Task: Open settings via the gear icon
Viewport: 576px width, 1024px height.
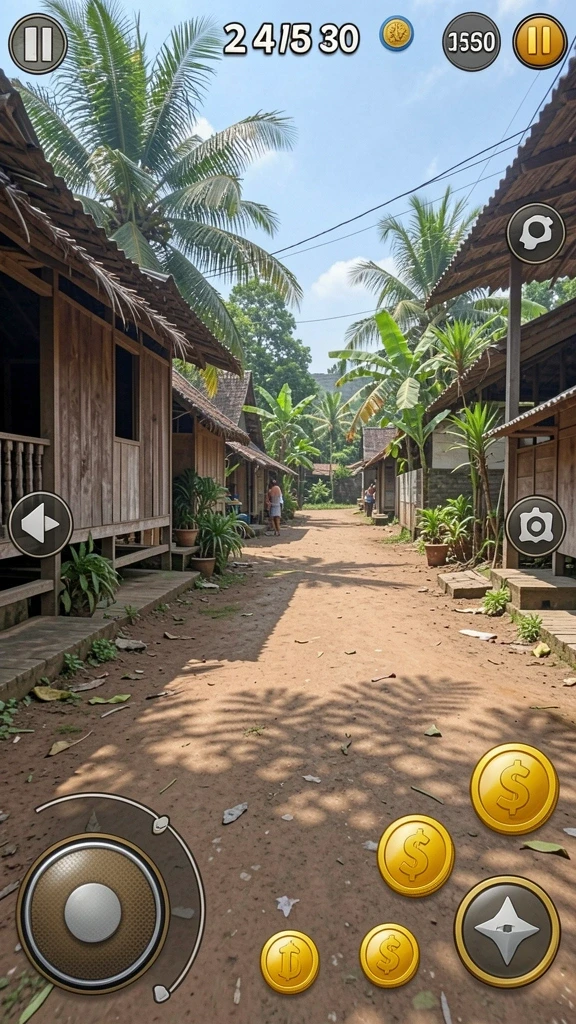Action: (536, 233)
